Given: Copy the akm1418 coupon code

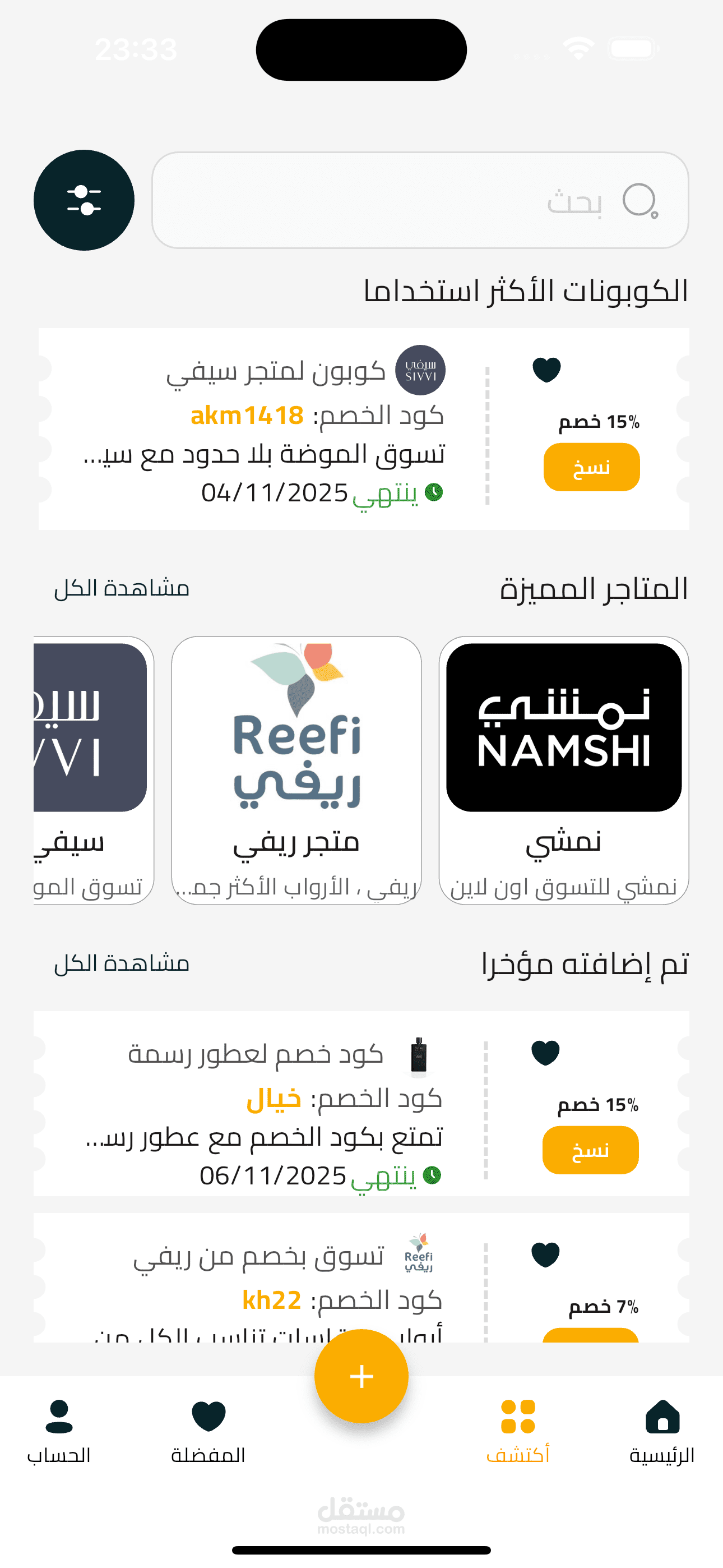Looking at the screenshot, I should coord(591,467).
